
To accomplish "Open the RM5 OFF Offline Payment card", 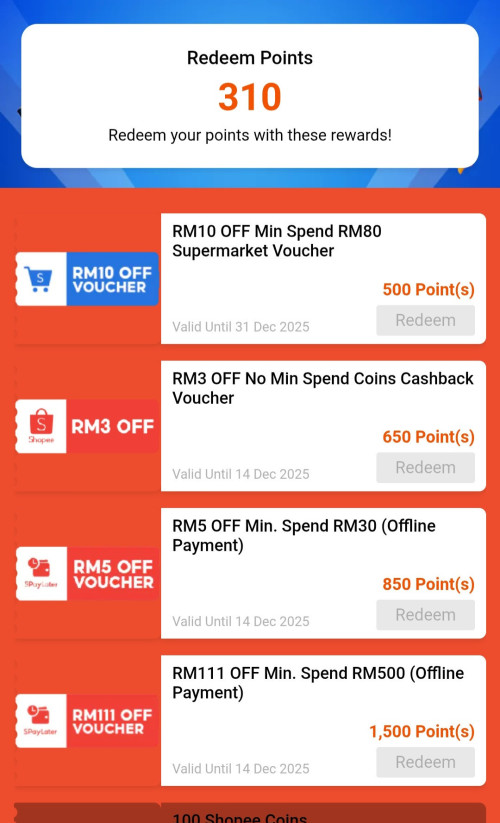I will click(250, 573).
